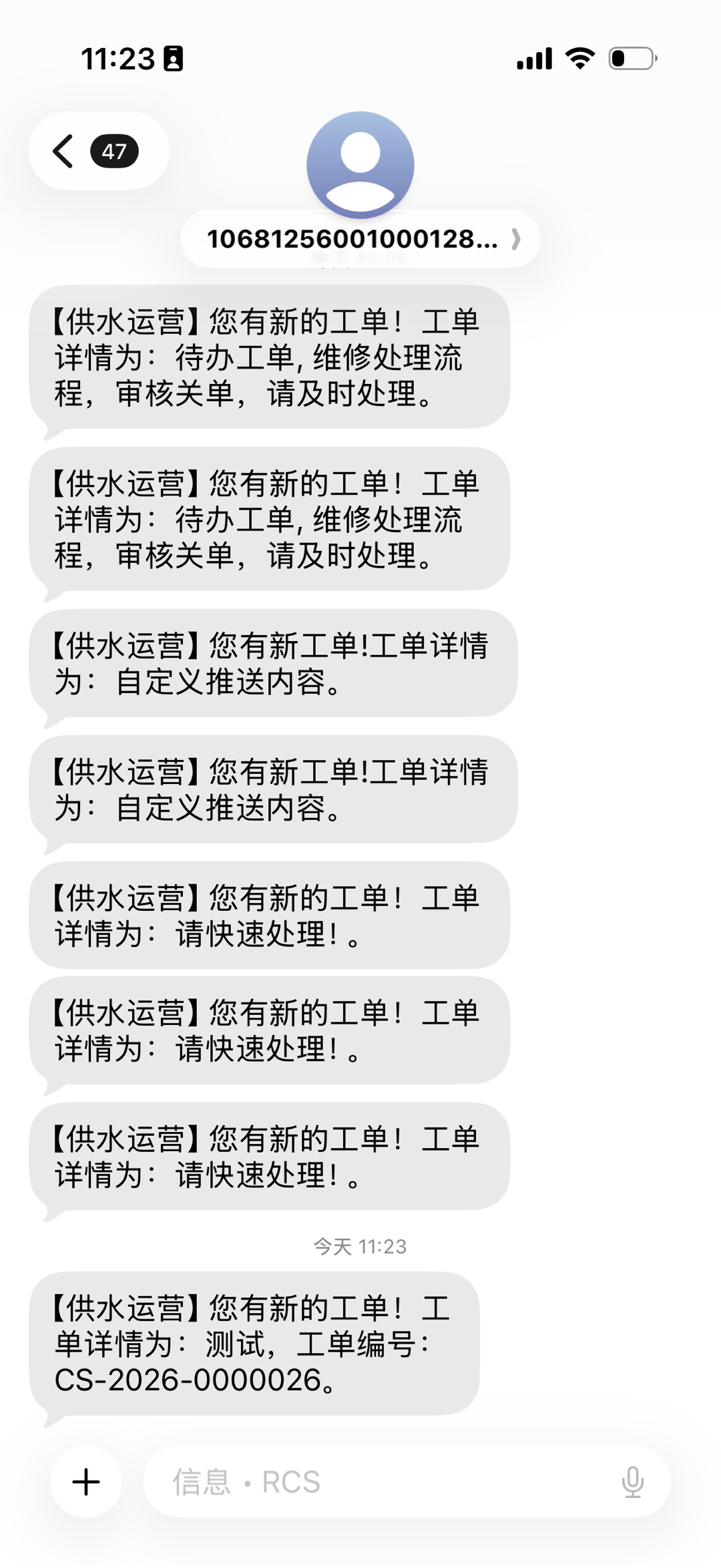Open the plus attachments menu

tap(86, 1482)
